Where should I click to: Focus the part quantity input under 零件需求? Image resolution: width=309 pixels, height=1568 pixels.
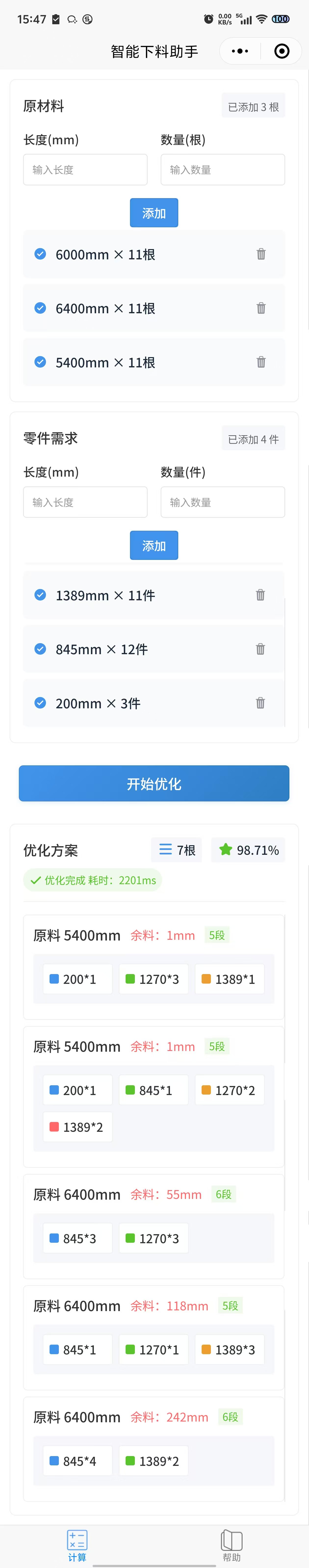(x=222, y=502)
